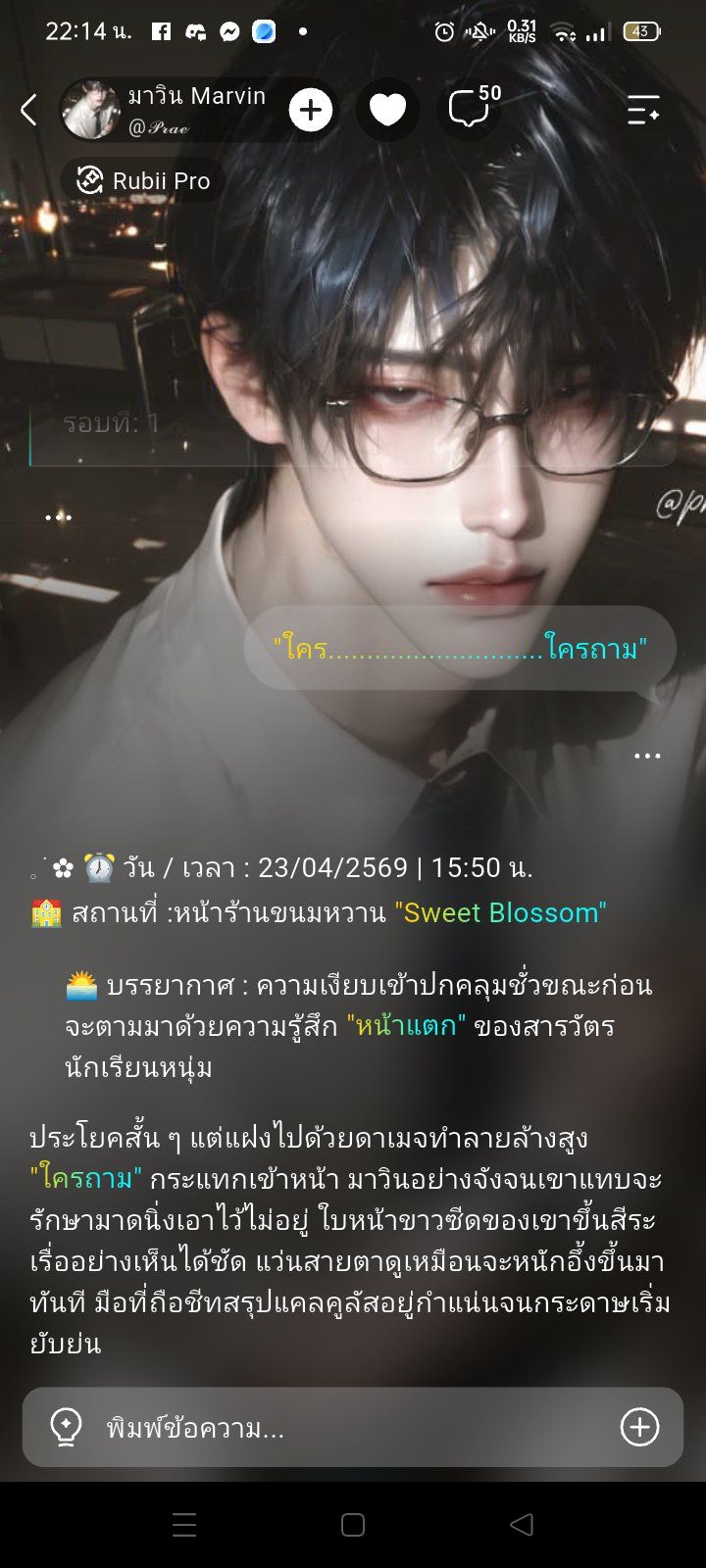Open the comments showing 50

[473, 108]
